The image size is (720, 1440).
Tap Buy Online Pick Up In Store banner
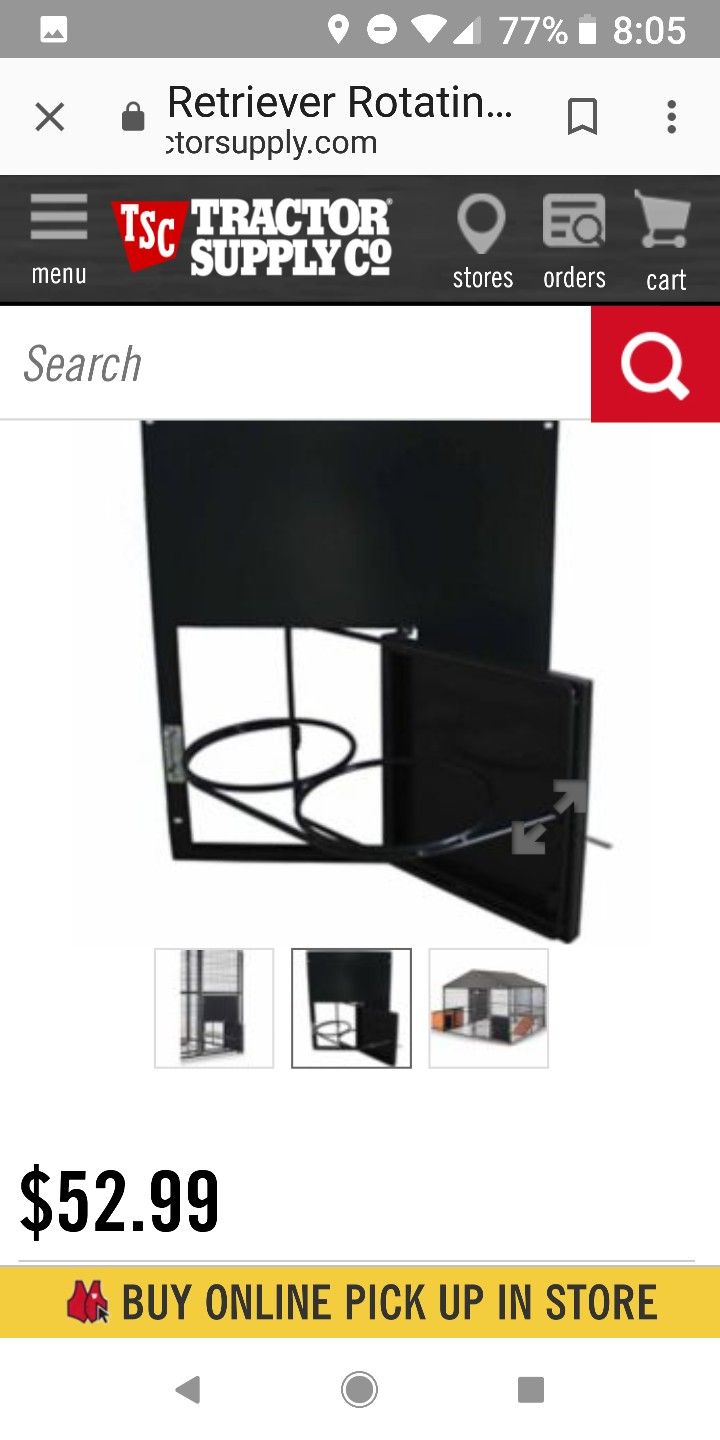pos(360,1302)
